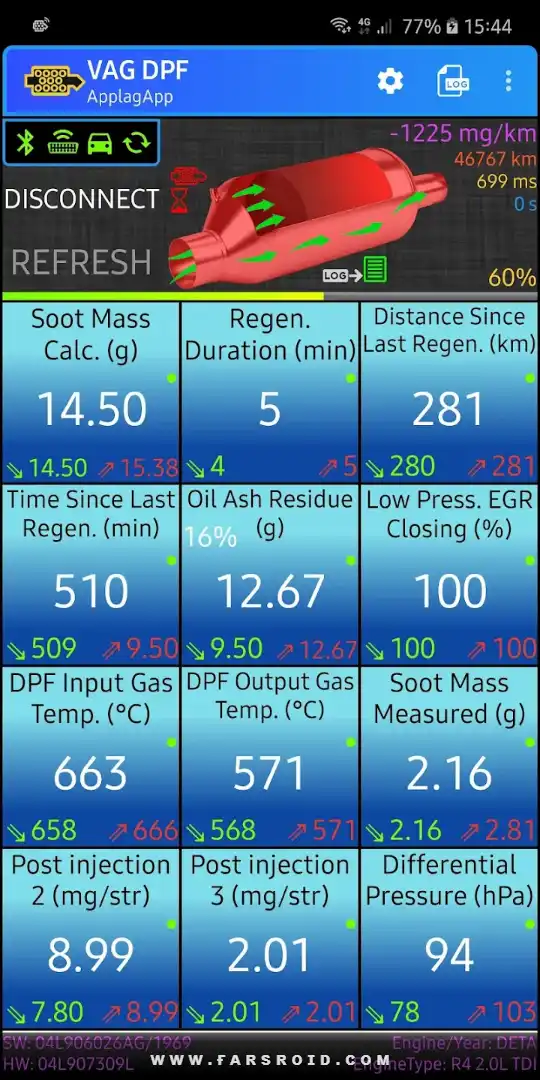Select the Distance Since Last Regen. tile
Screen dimensions: 540x1080
[x=448, y=392]
